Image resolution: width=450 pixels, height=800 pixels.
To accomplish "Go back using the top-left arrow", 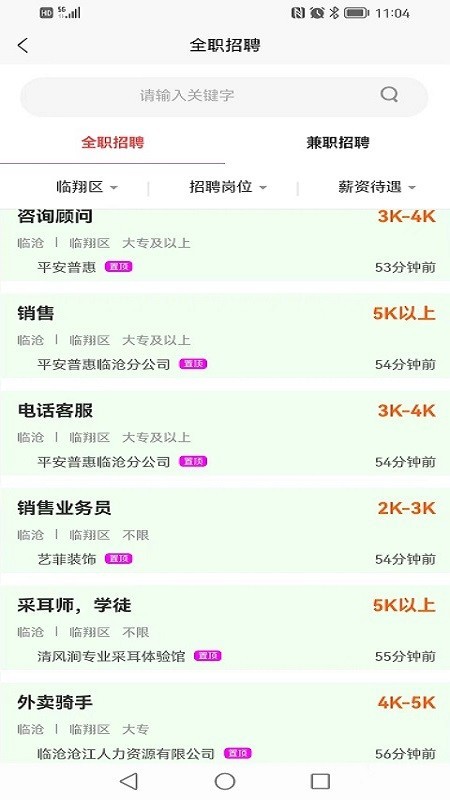I will 23,45.
